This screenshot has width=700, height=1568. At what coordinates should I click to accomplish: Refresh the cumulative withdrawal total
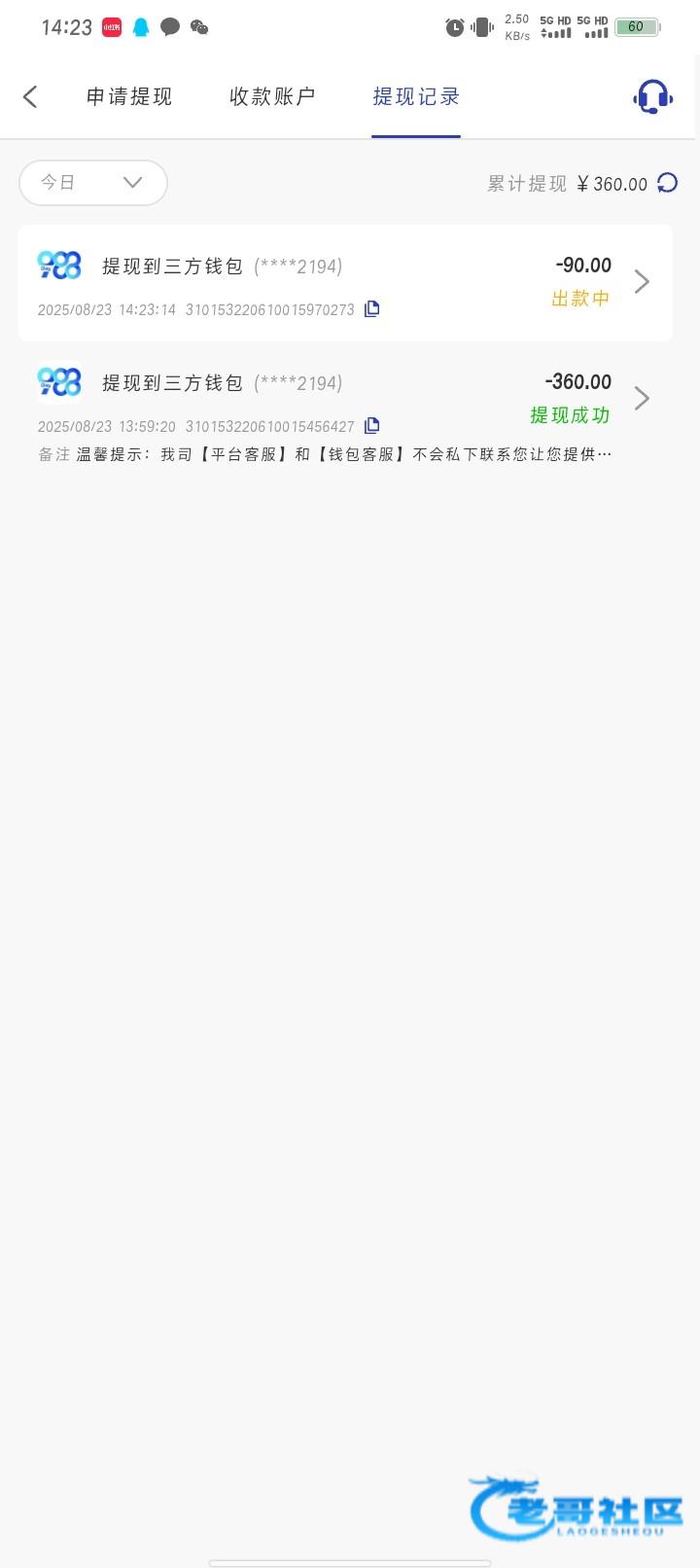[668, 183]
